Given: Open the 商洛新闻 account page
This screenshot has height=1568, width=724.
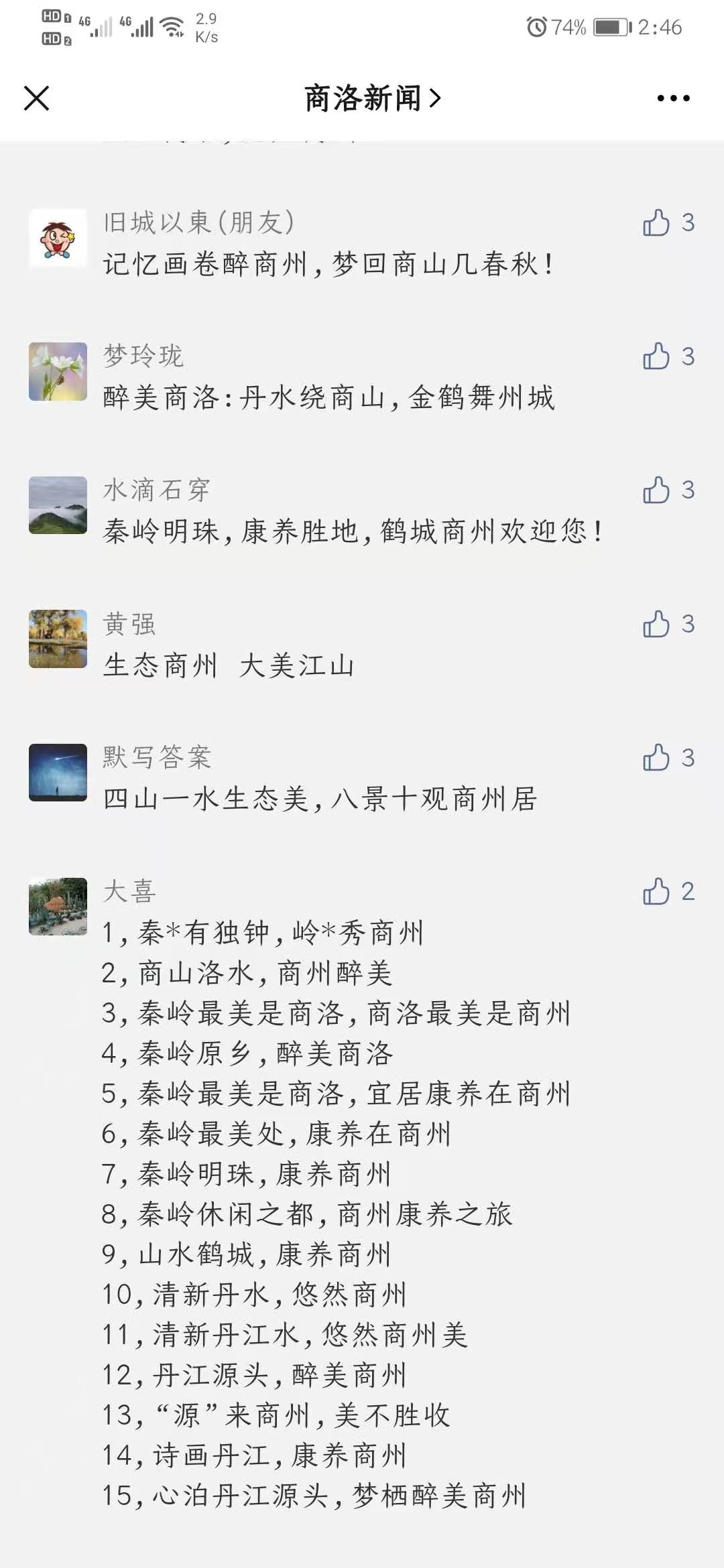Looking at the screenshot, I should click(372, 99).
